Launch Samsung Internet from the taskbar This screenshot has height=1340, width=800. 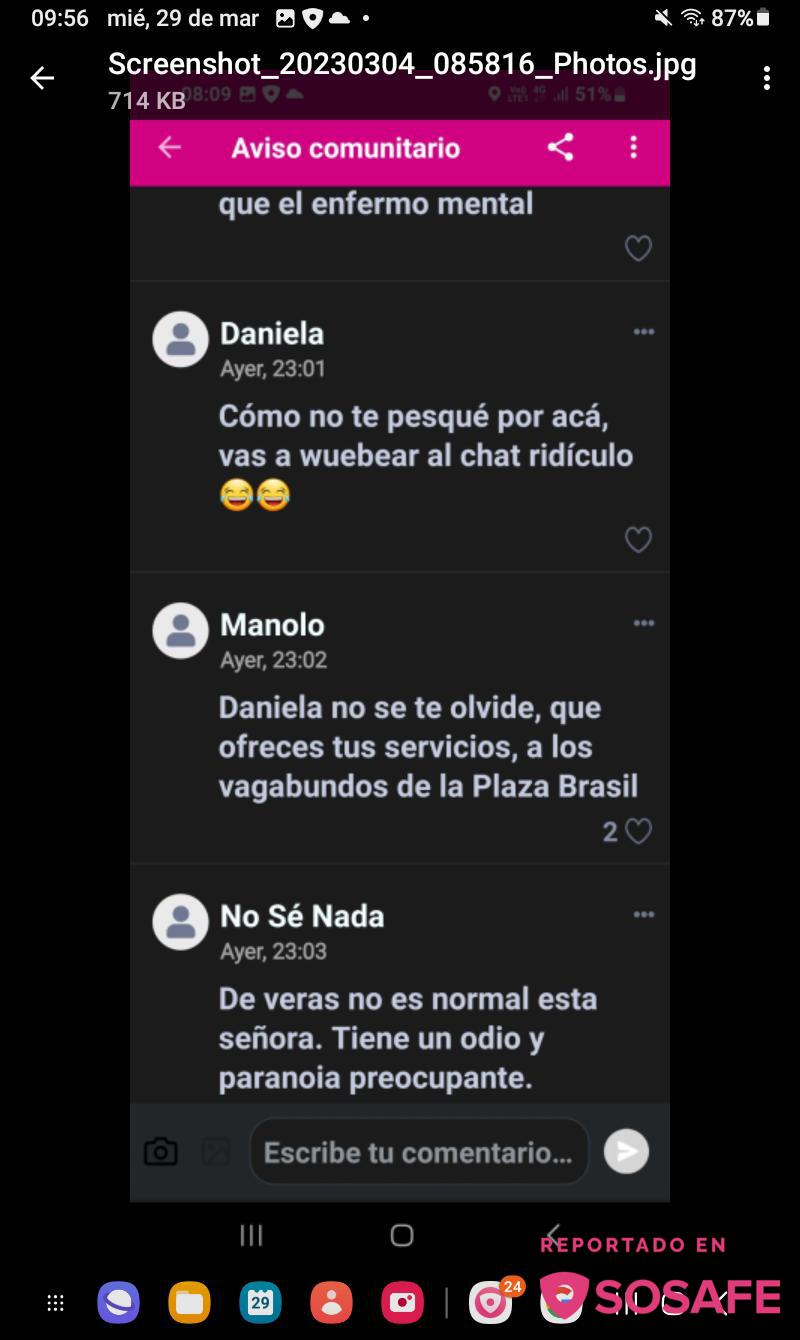[x=118, y=1303]
